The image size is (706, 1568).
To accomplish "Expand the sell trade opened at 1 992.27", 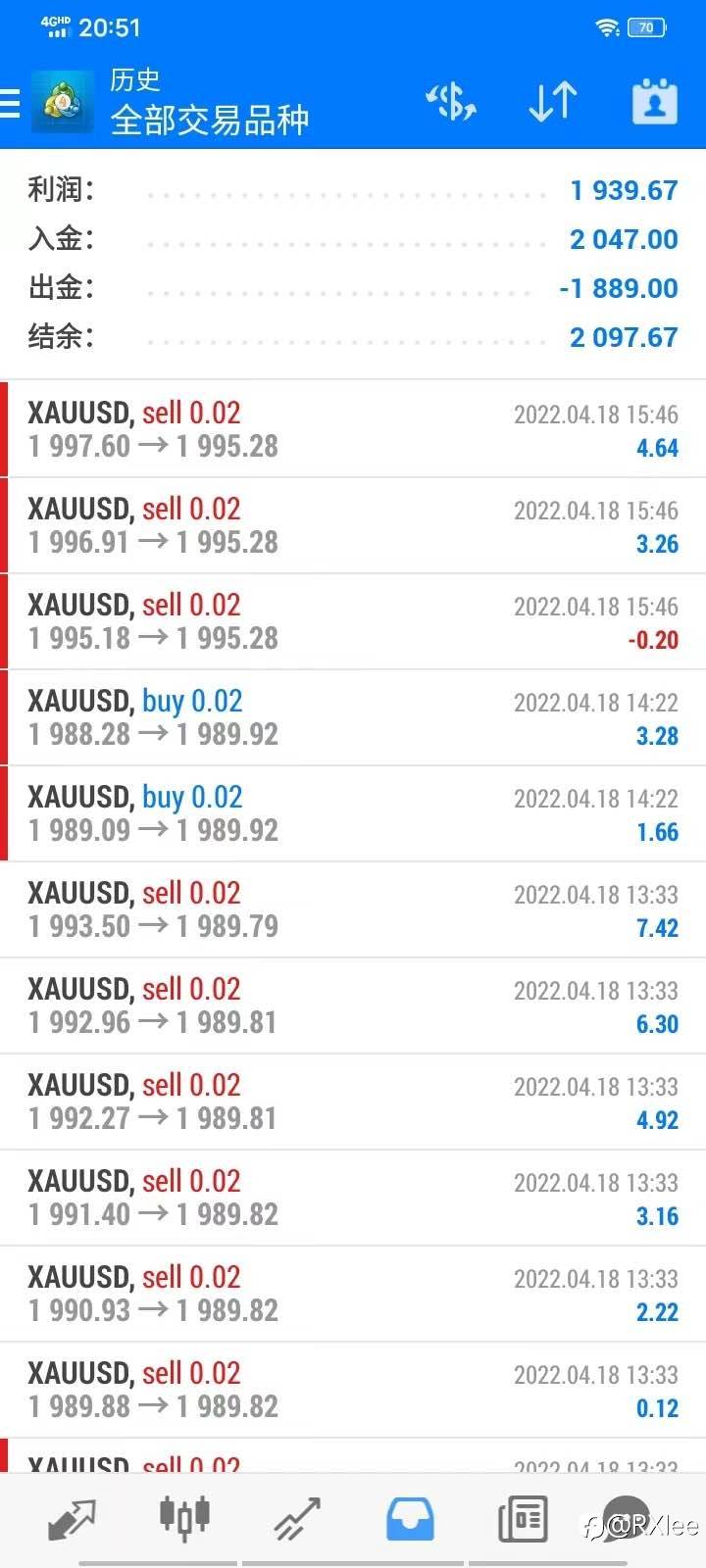I will [353, 1102].
